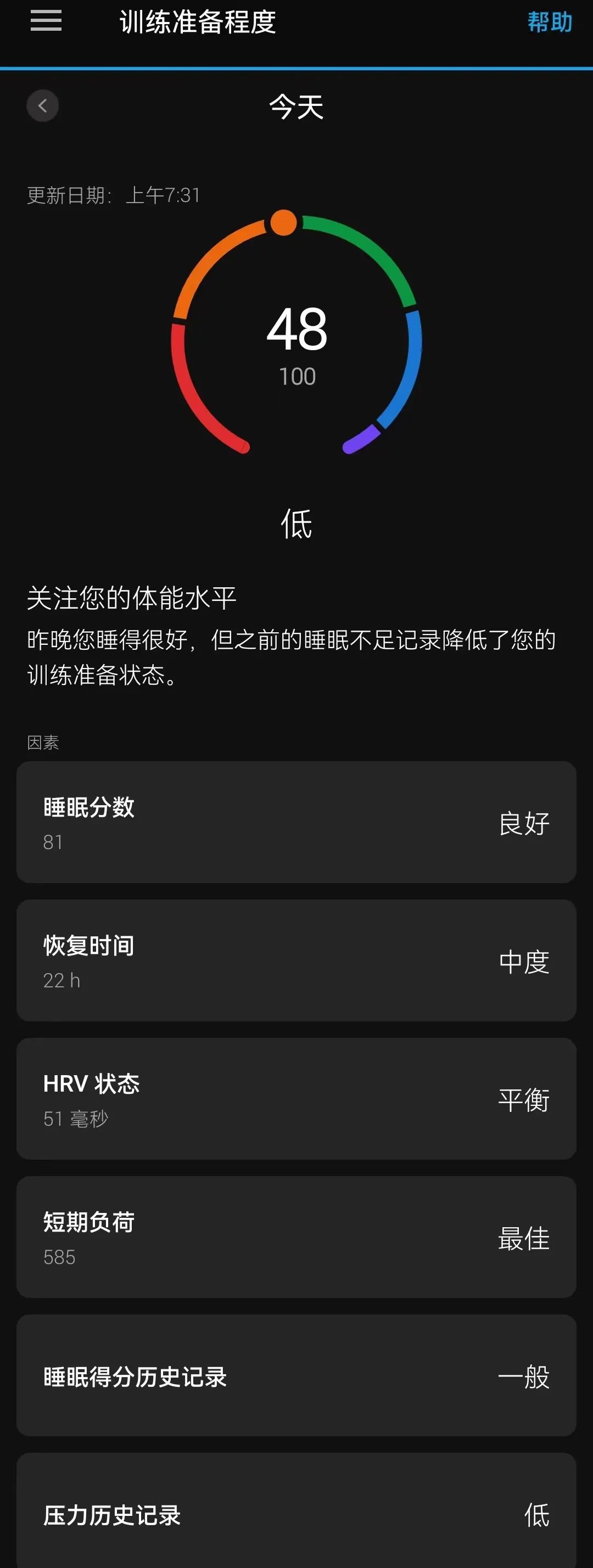593x1568 pixels.
Task: Open the 帮助 help link
Action: pos(549,21)
